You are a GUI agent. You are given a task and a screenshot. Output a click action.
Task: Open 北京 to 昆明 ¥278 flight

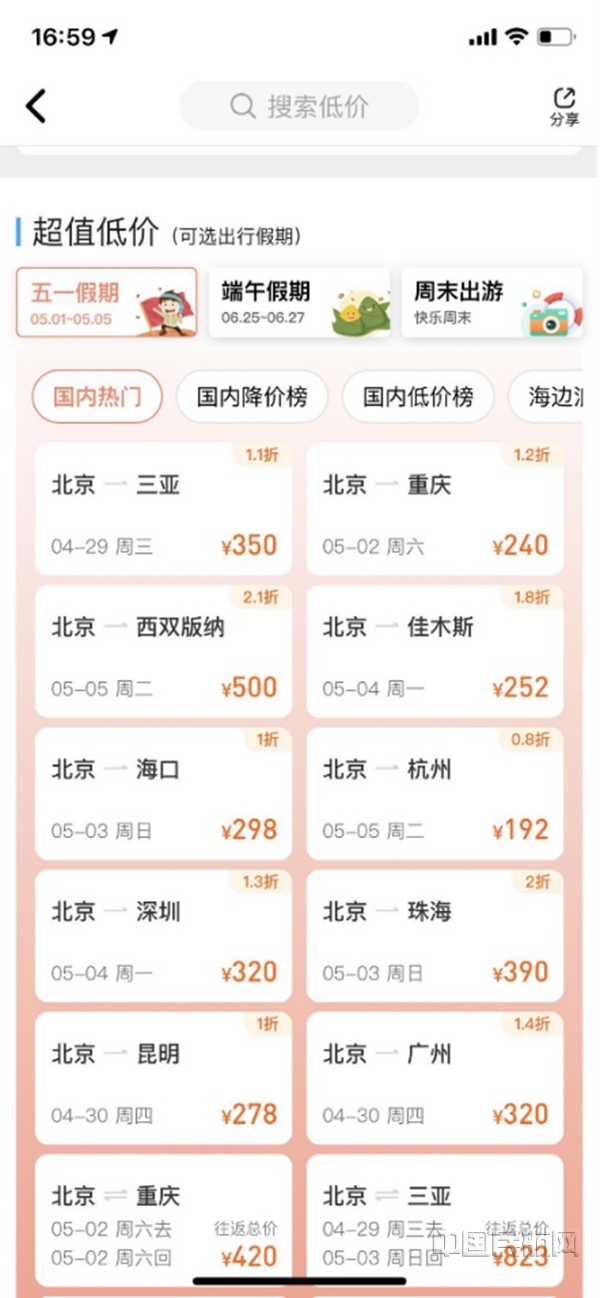163,1078
